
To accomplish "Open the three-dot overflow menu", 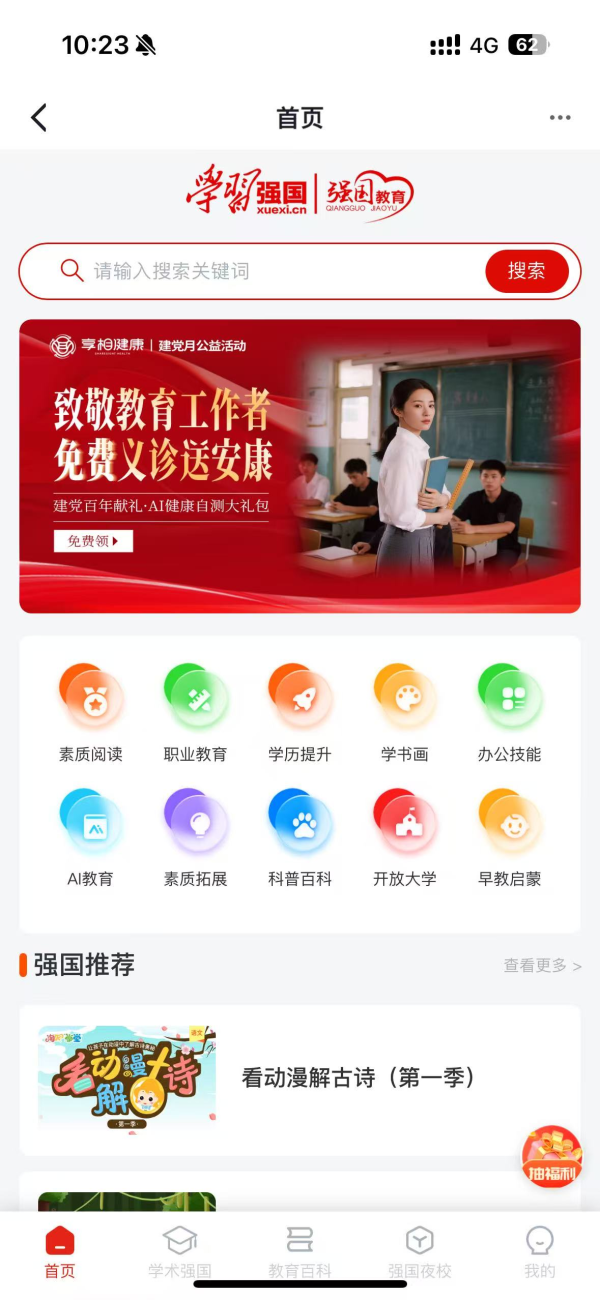I will [x=560, y=118].
